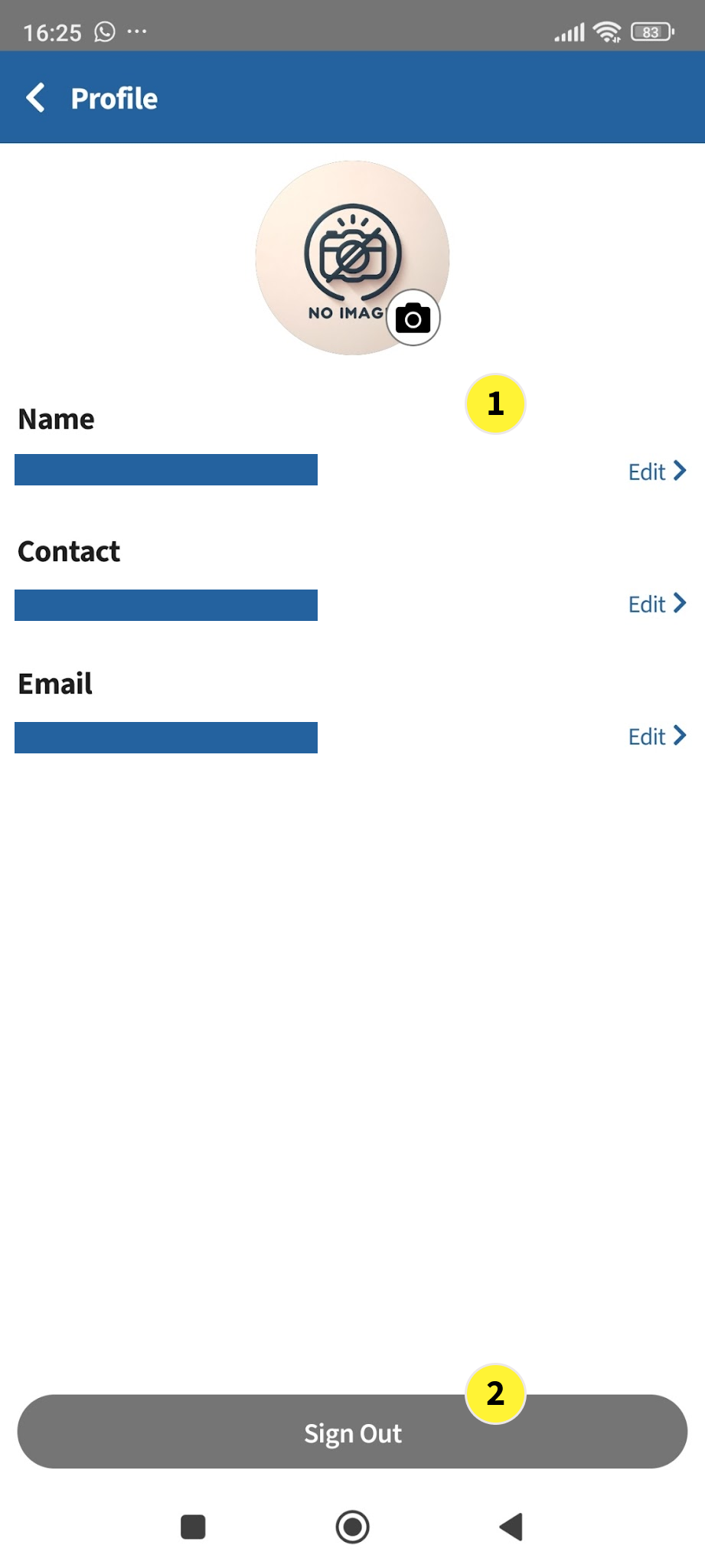Edit the Email field

point(656,737)
